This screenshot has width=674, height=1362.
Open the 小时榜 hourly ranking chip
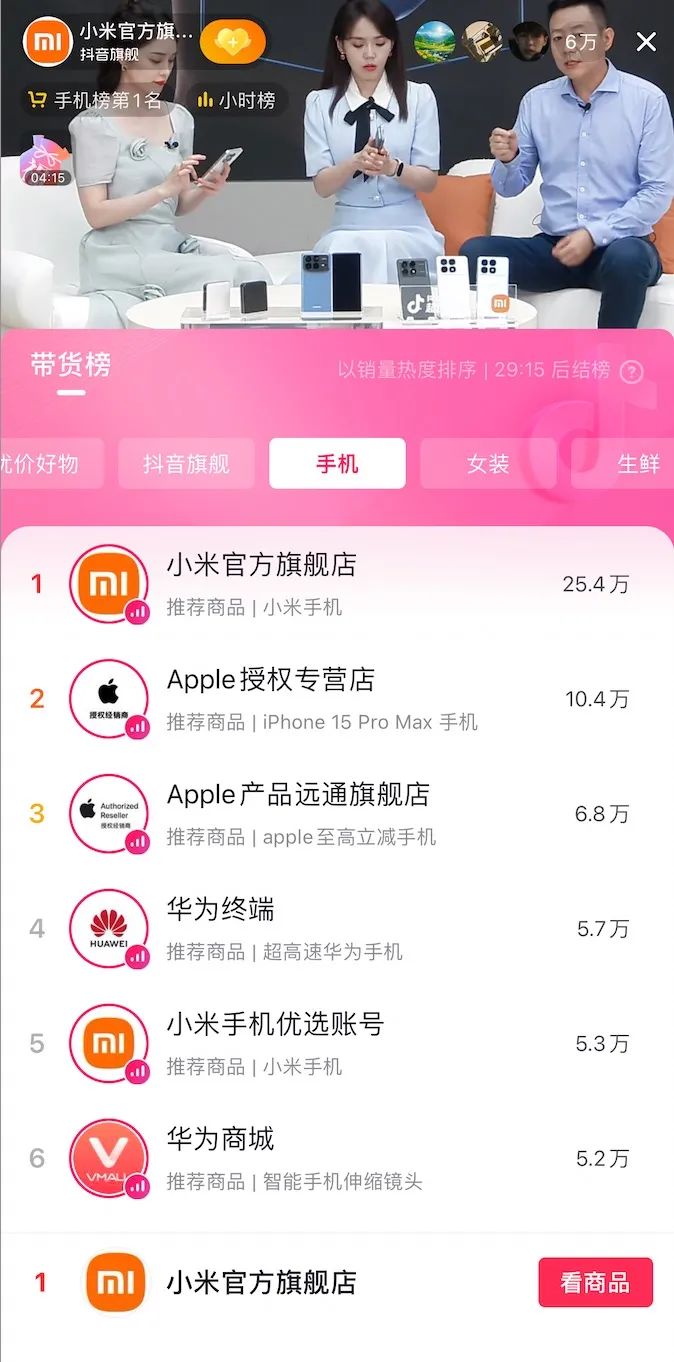[236, 100]
